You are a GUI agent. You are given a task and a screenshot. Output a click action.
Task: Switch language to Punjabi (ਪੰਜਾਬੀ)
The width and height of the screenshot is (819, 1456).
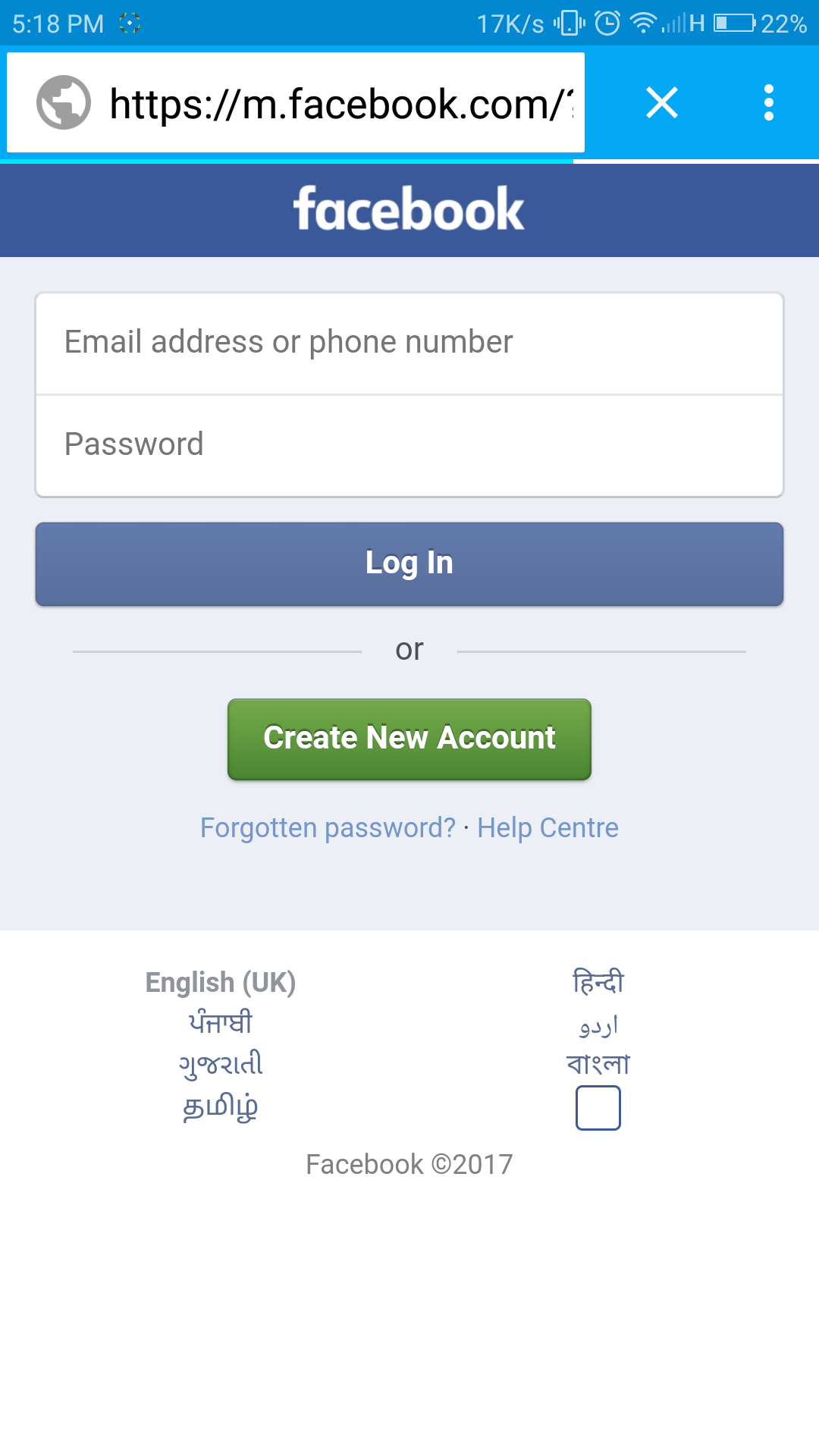(221, 1023)
